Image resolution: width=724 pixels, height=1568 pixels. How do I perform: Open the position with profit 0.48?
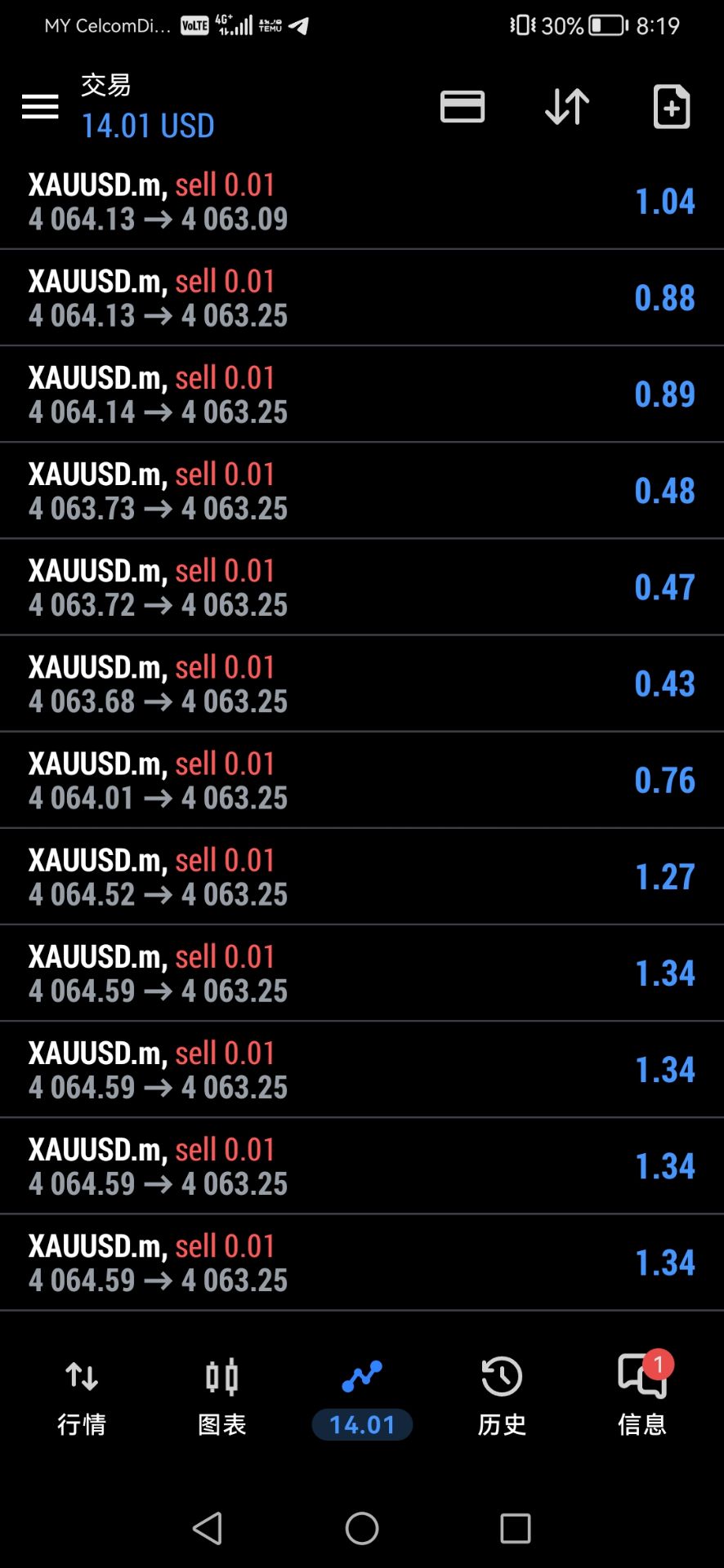coord(362,491)
